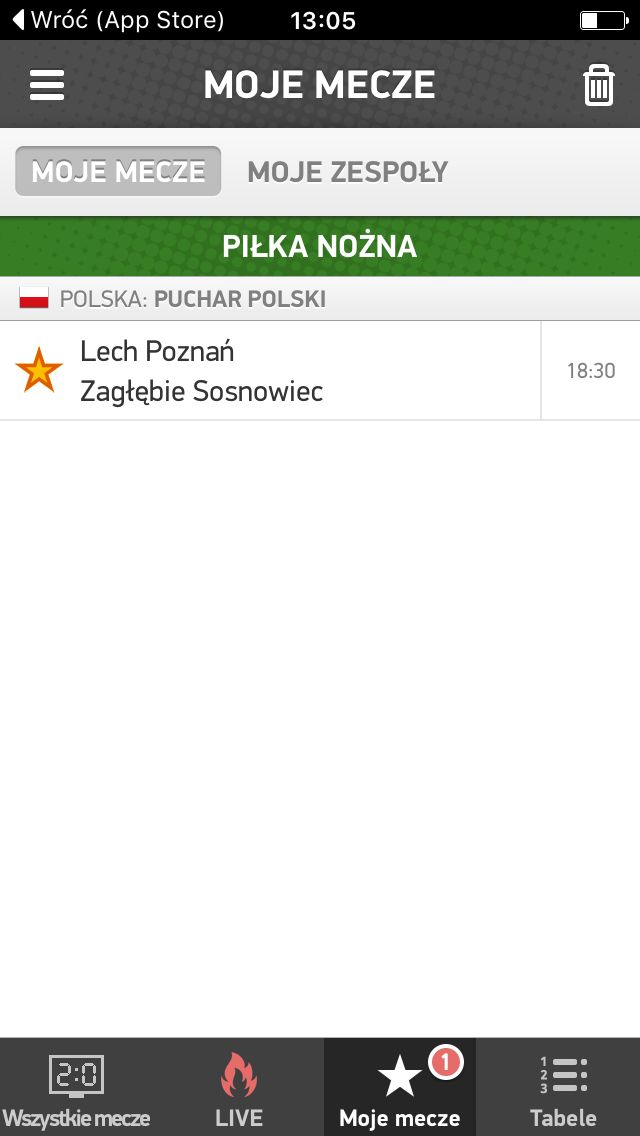The width and height of the screenshot is (640, 1136).
Task: Open the Polska: Puchar Polski league header
Action: (x=320, y=298)
